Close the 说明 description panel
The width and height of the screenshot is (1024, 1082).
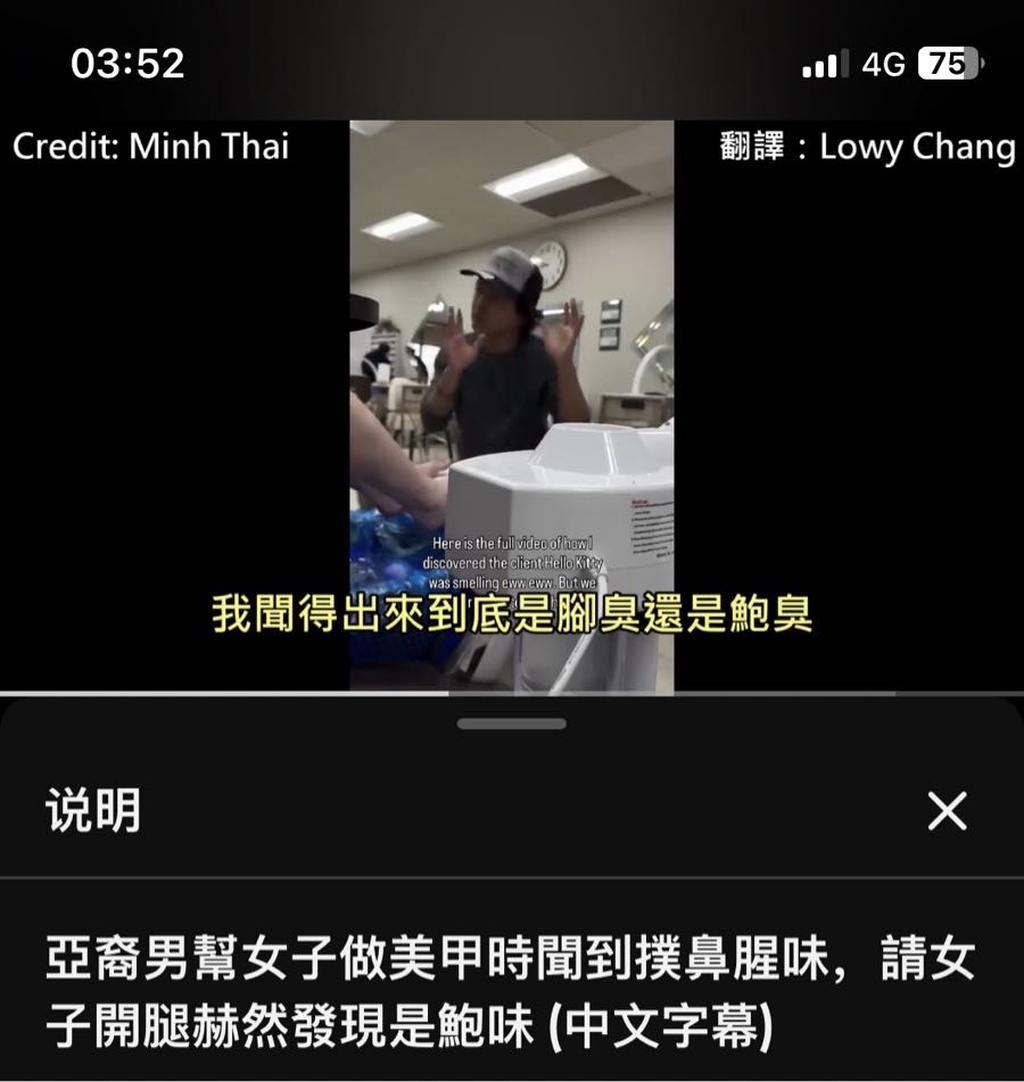946,811
